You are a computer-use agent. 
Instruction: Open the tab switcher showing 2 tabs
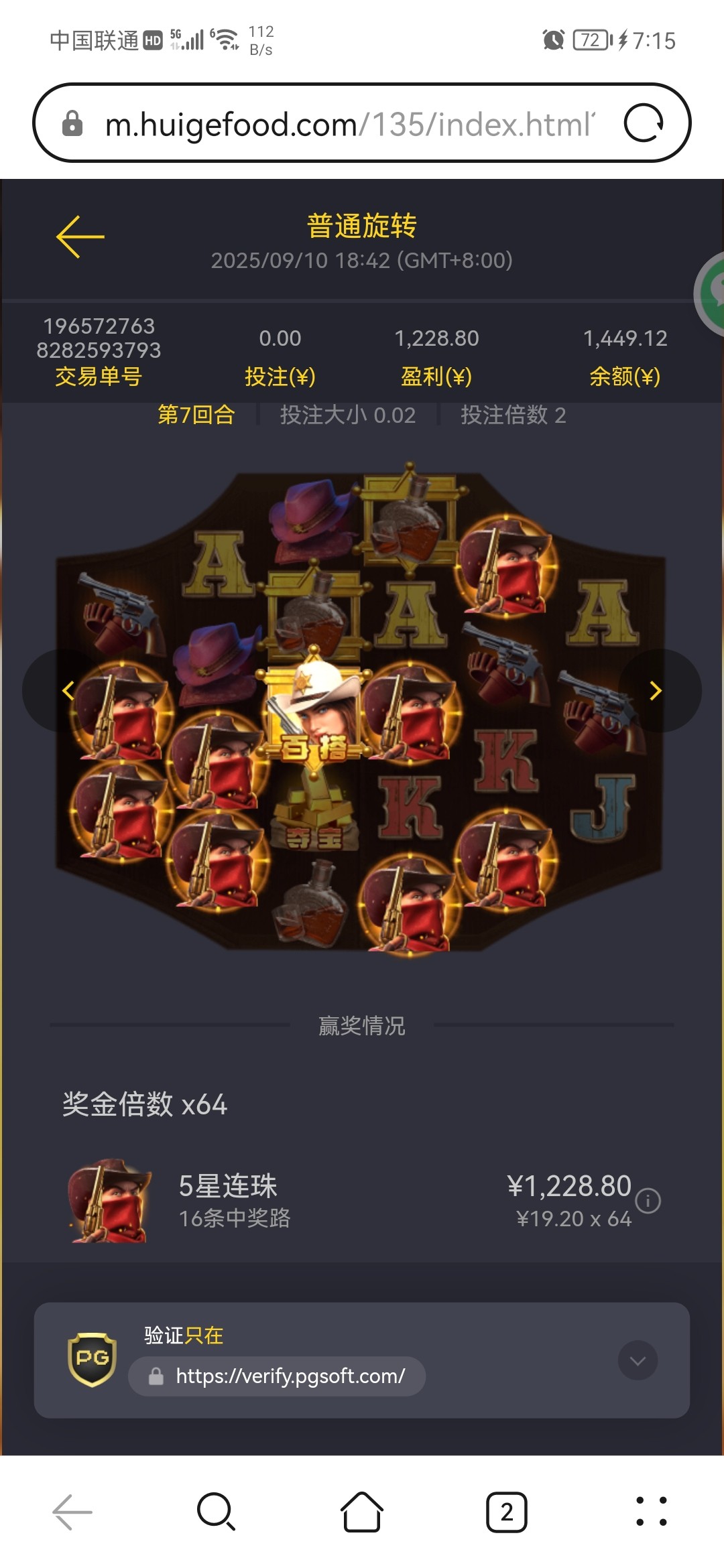pyautogui.click(x=507, y=1512)
